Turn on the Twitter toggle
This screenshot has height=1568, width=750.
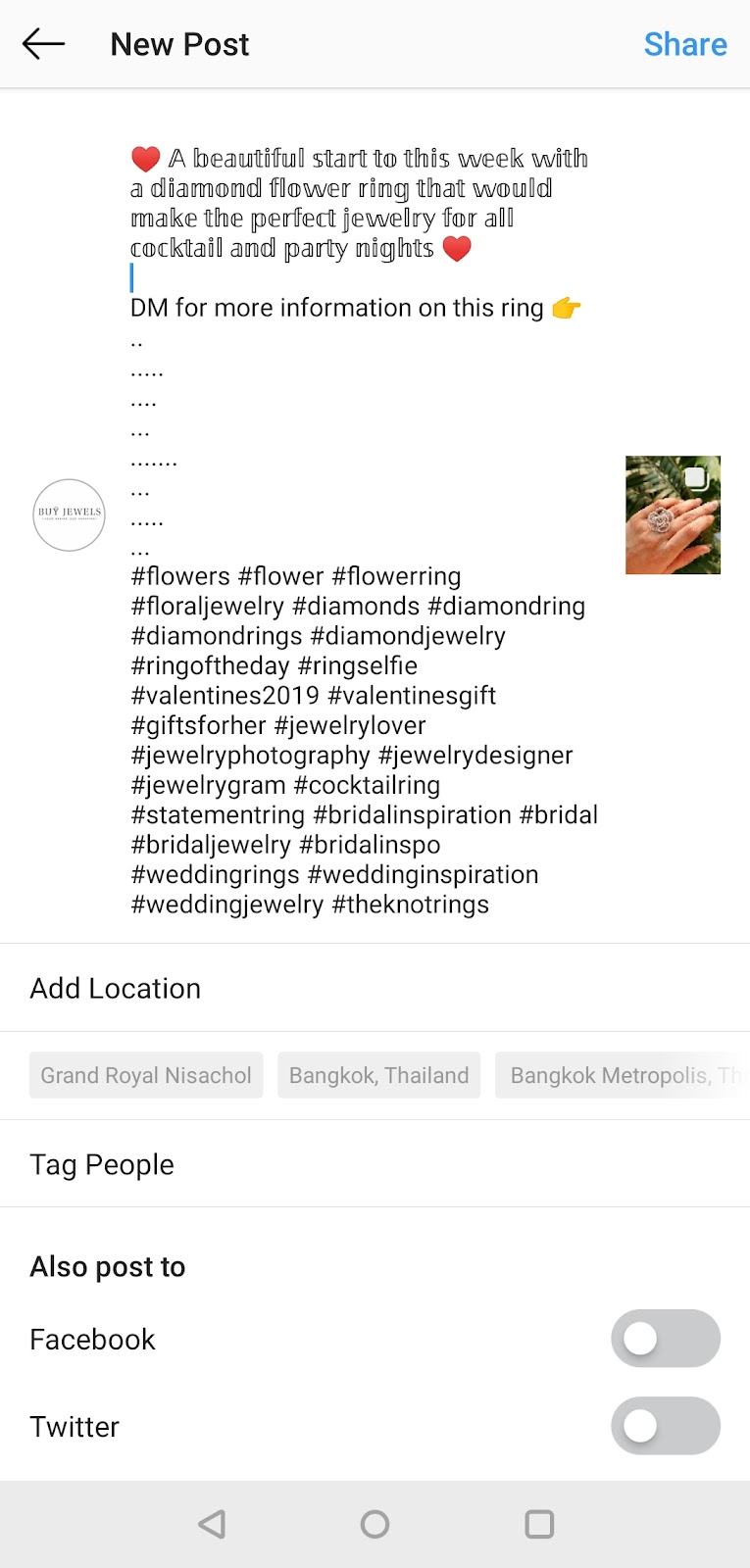[665, 1426]
